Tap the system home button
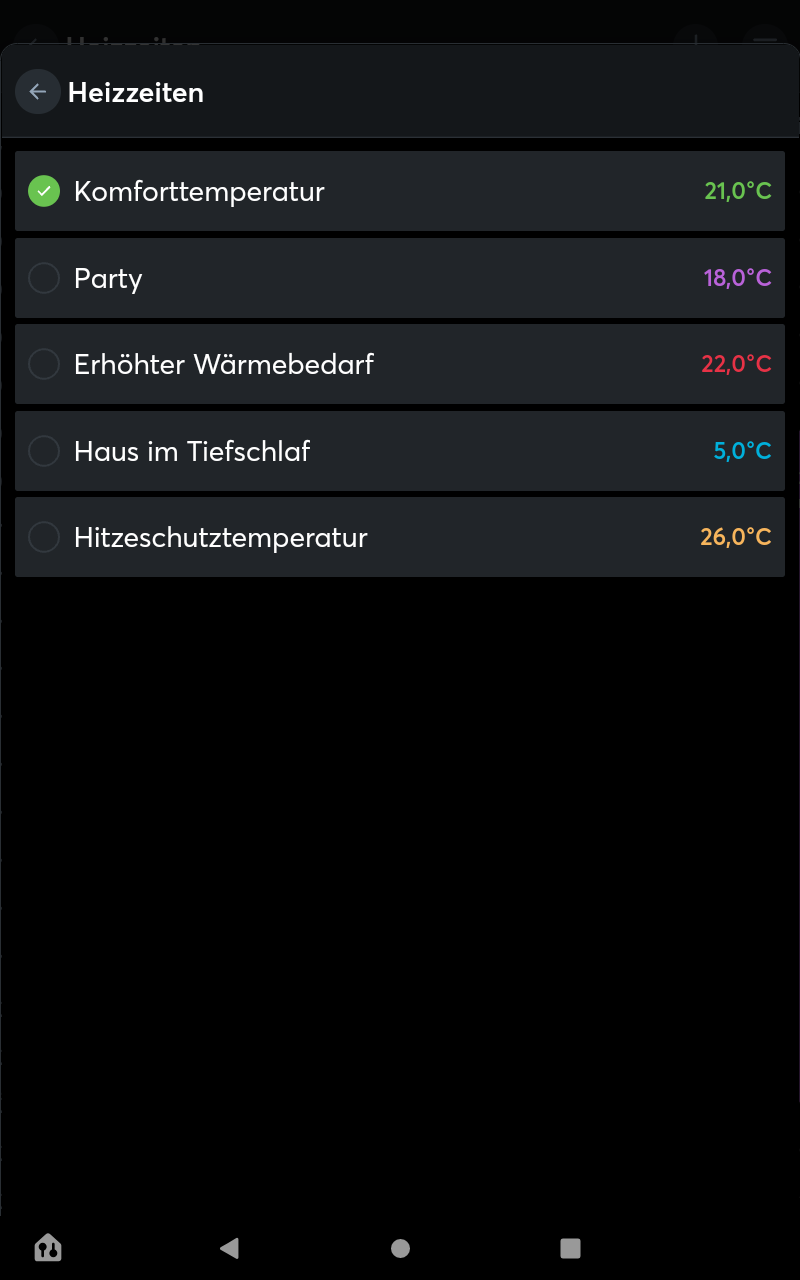 click(x=400, y=1248)
